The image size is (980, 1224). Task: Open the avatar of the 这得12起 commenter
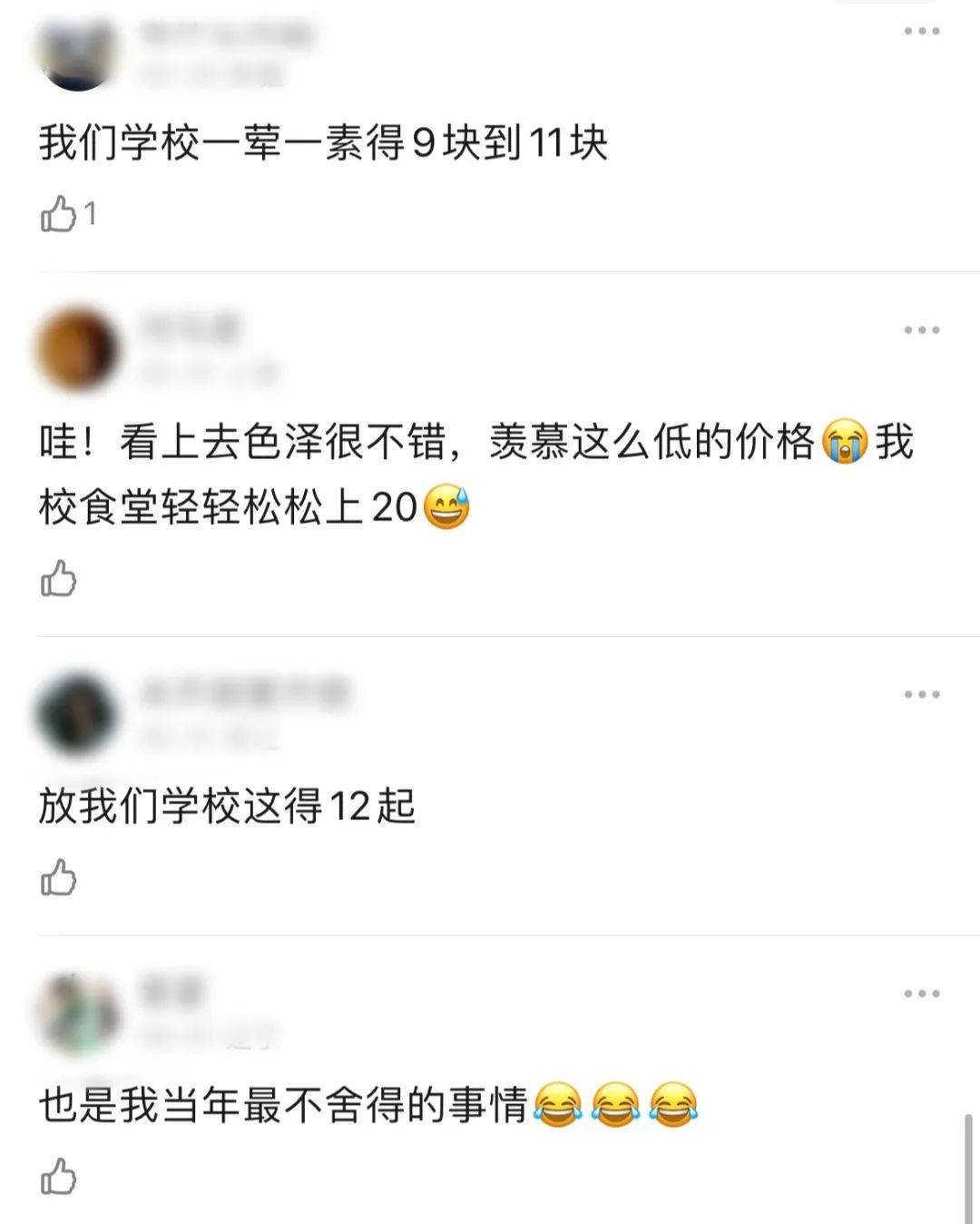pos(78,715)
